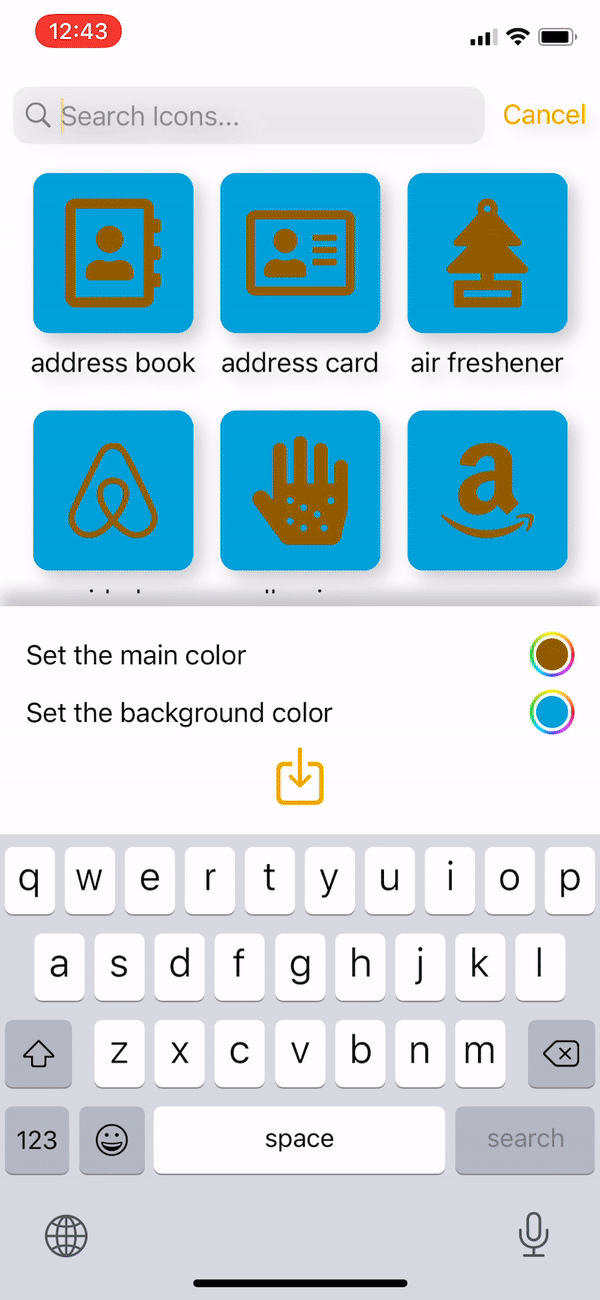Open the background color picker

(x=552, y=713)
